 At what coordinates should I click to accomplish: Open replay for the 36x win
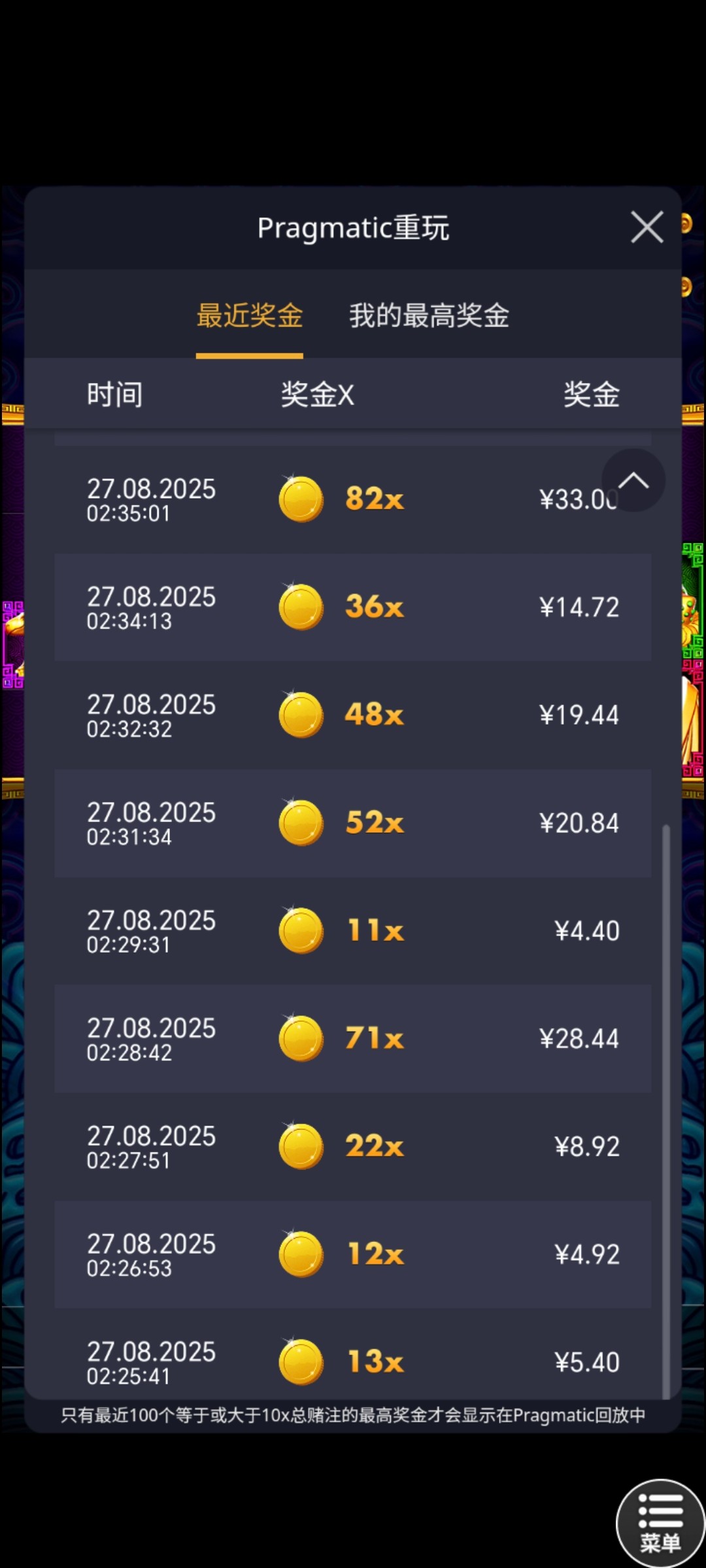click(x=353, y=608)
